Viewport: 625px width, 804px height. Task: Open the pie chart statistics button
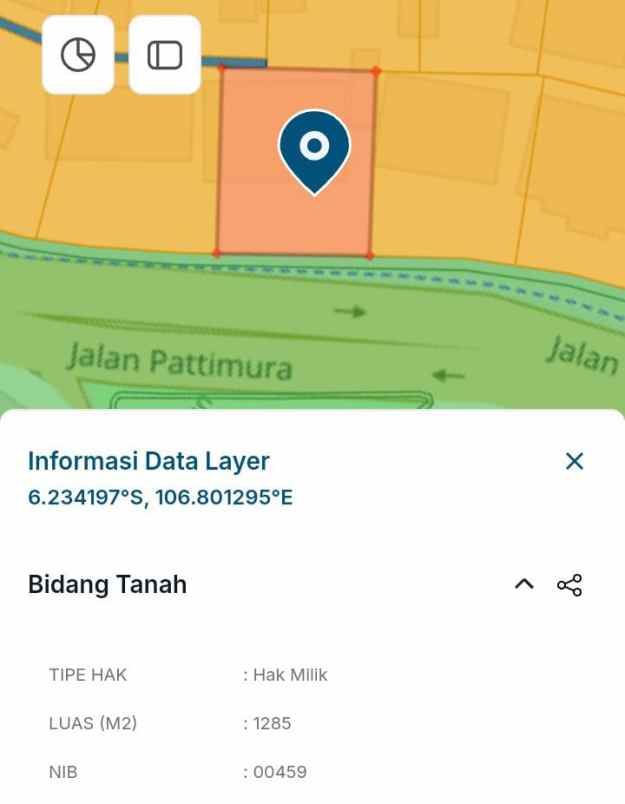click(78, 55)
